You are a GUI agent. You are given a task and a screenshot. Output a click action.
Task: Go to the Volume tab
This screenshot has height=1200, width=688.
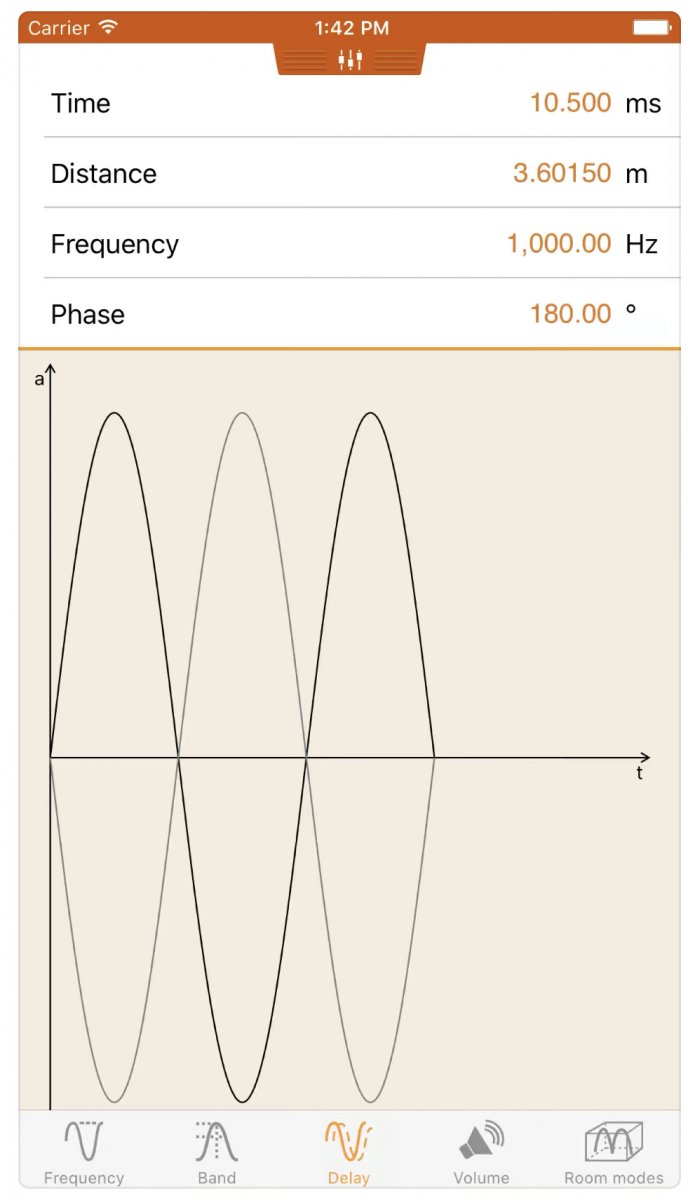pos(481,1152)
